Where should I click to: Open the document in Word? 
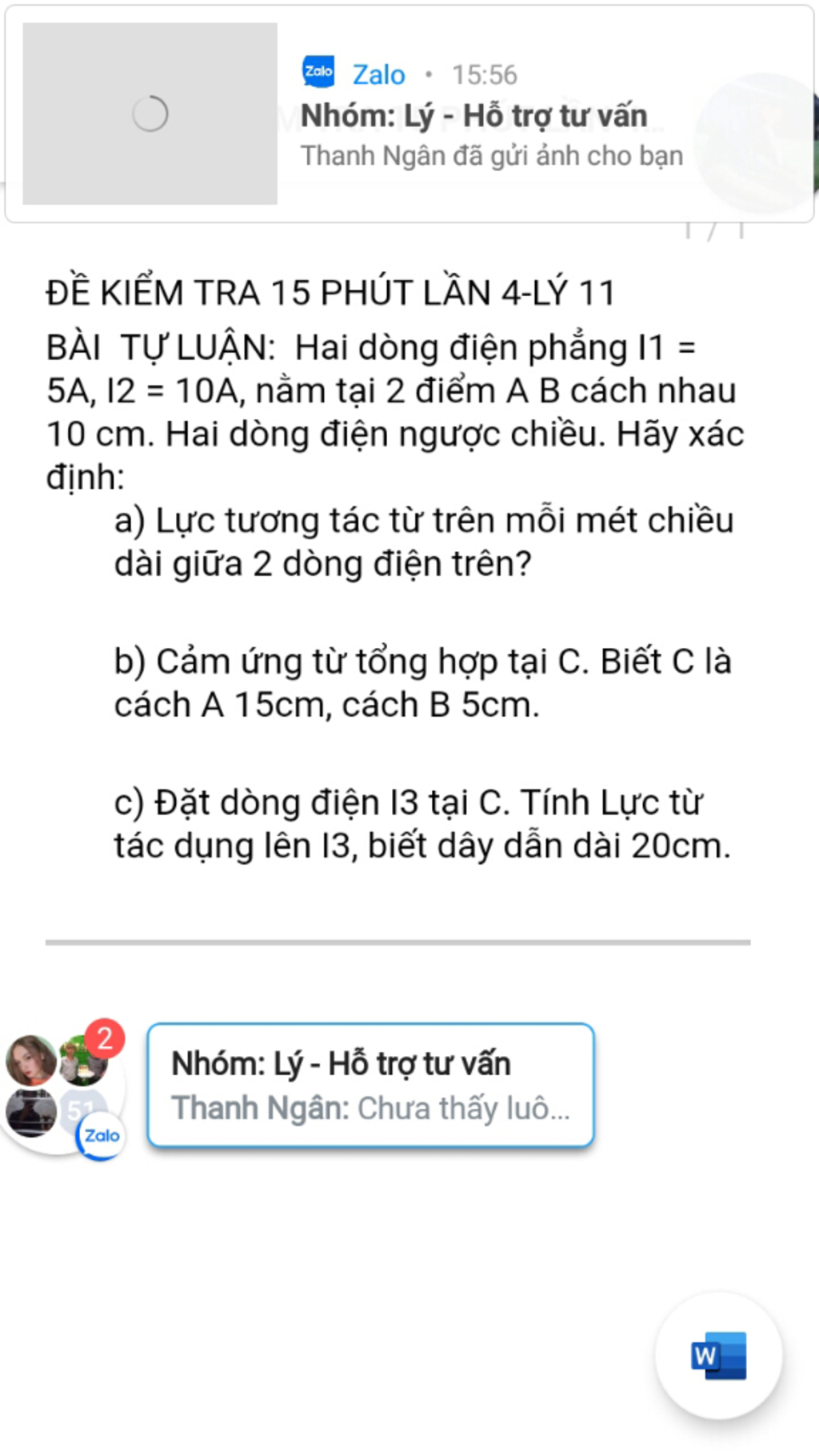(x=718, y=1355)
